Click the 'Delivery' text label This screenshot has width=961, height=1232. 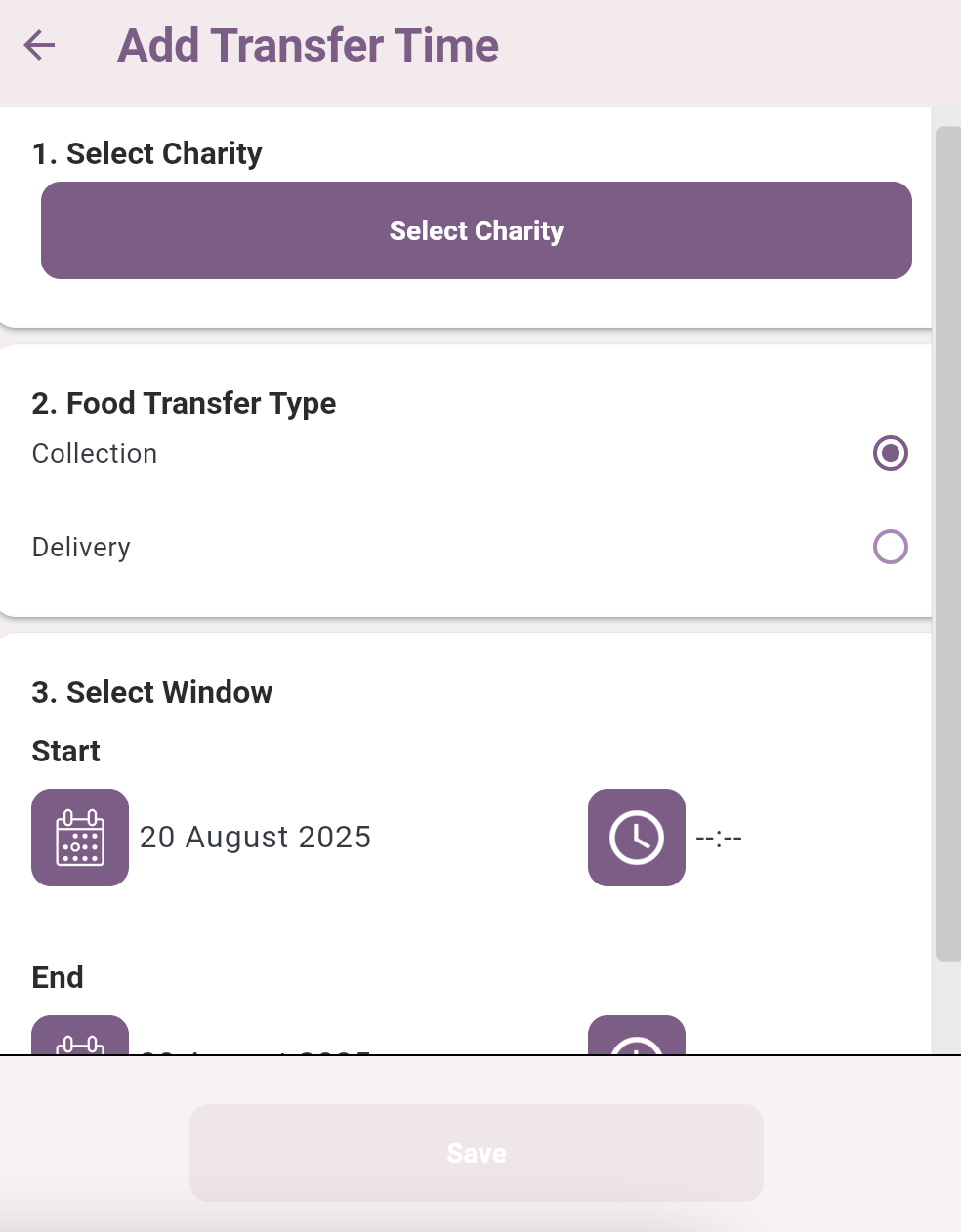81,547
